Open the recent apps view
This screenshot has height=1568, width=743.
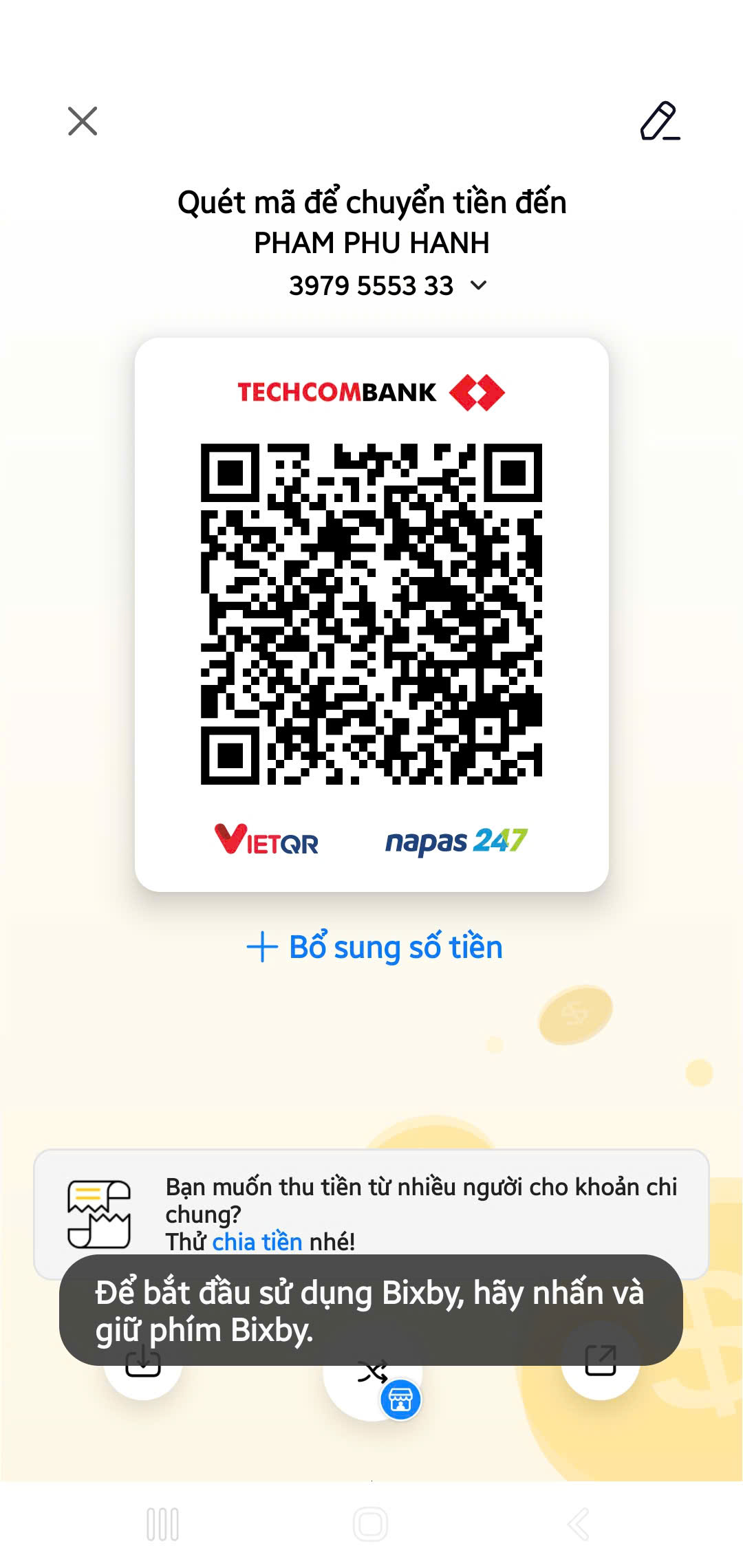click(x=163, y=1524)
